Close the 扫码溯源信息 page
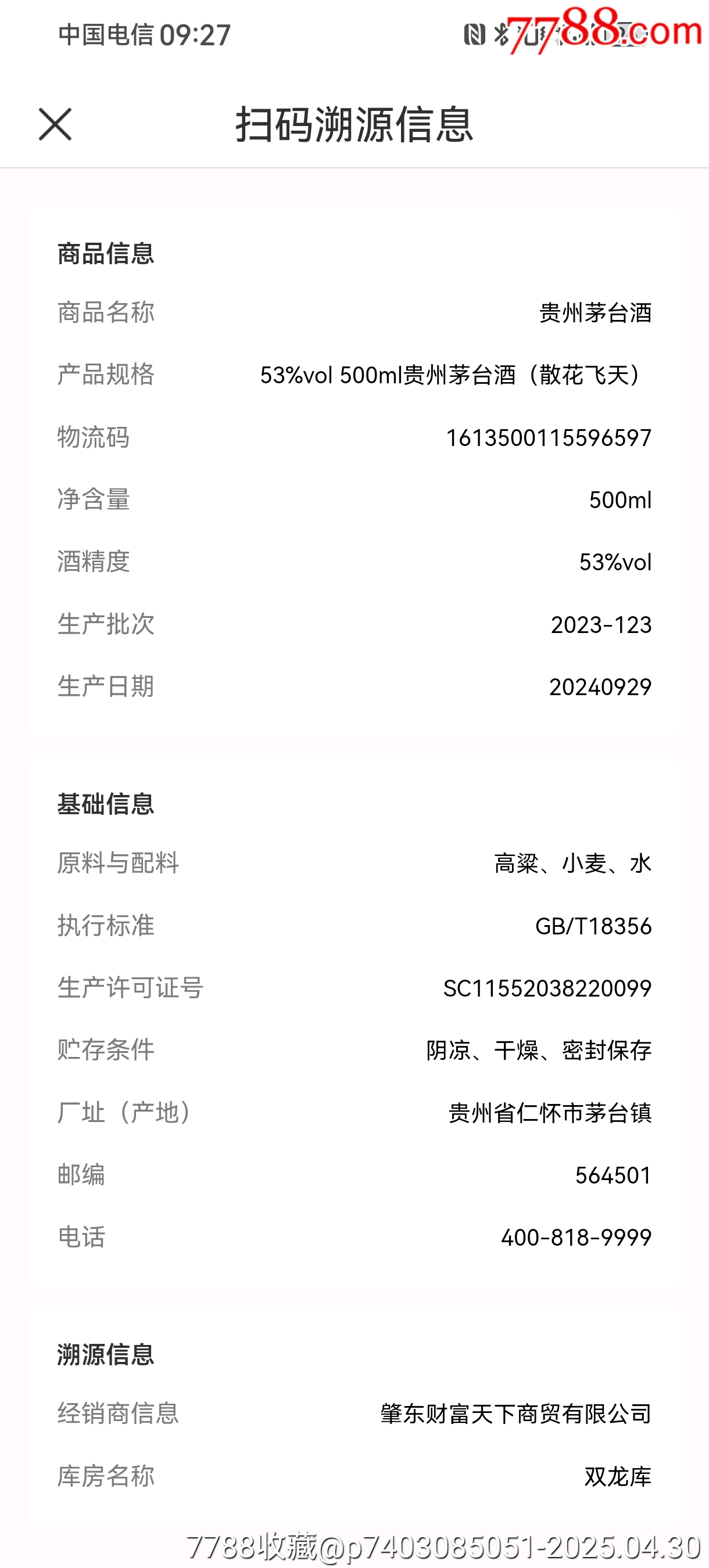Image resolution: width=709 pixels, height=1568 pixels. [x=55, y=124]
